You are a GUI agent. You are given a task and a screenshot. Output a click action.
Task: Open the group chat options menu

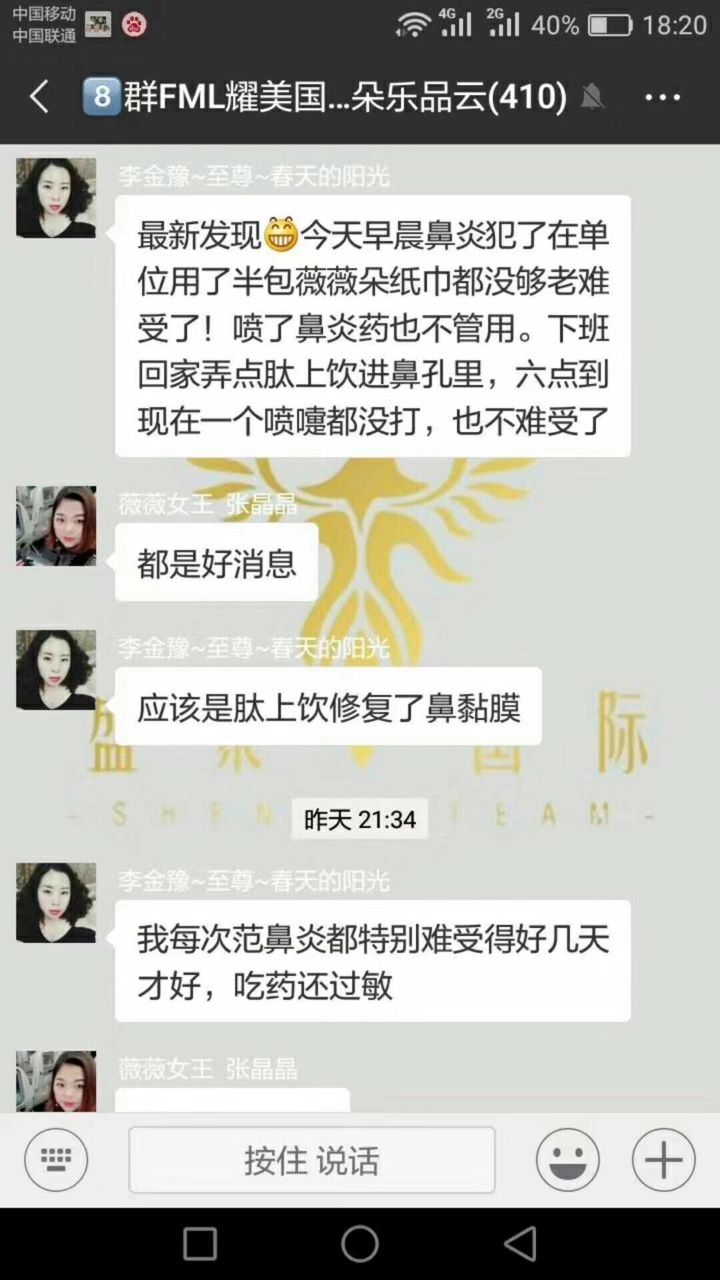pos(662,97)
